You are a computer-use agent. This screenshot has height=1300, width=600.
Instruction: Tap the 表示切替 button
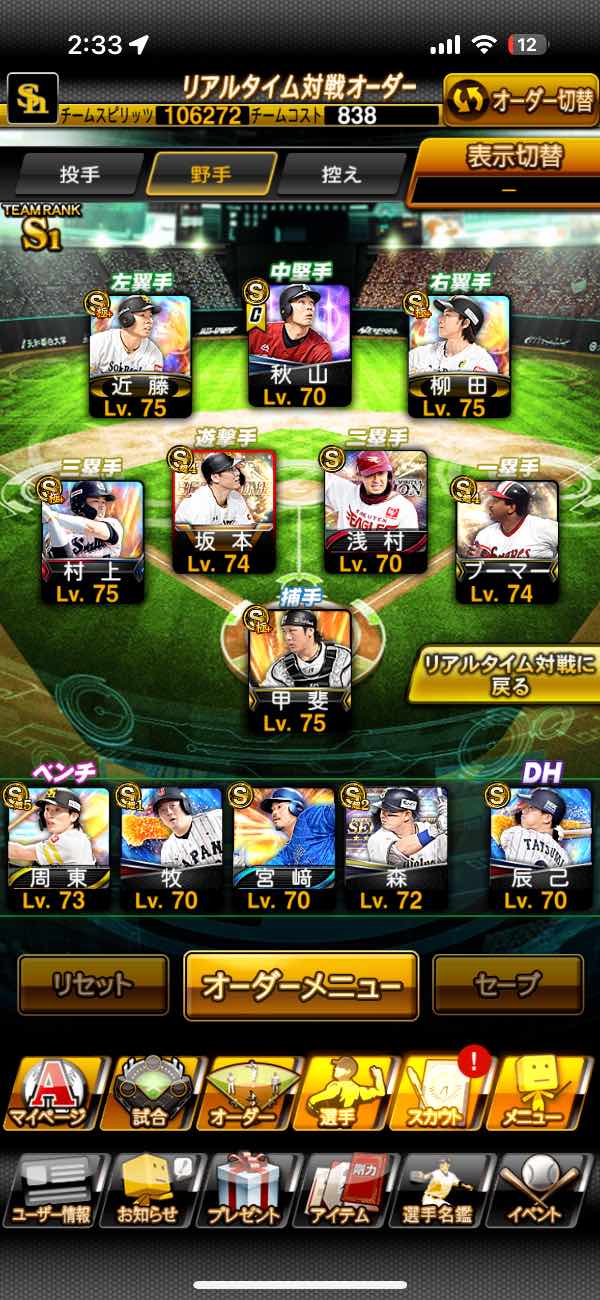point(508,172)
